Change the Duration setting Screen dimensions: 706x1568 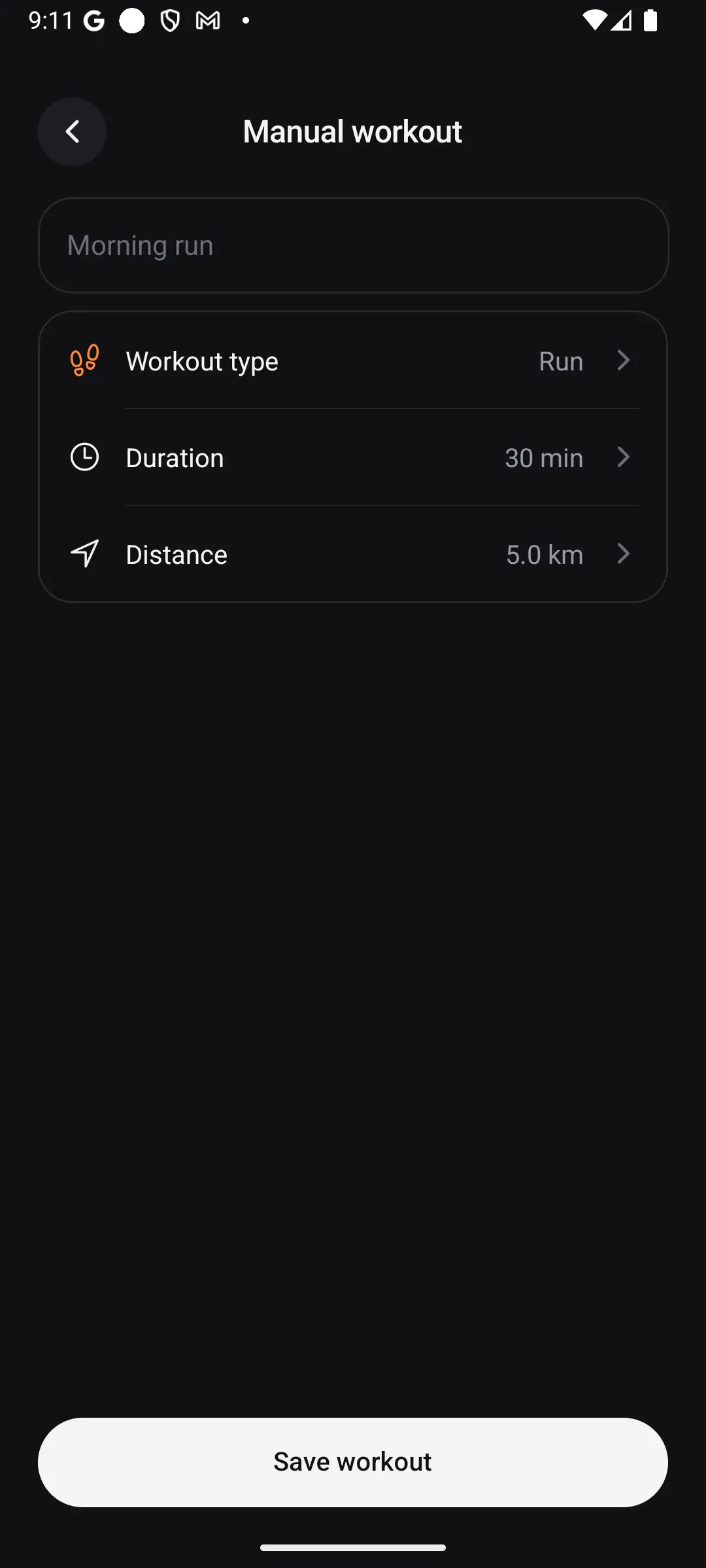click(x=353, y=457)
